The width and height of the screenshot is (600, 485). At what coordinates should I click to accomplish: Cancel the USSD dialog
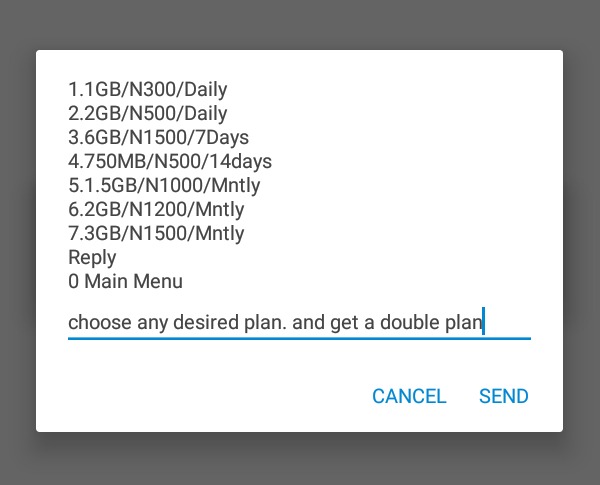click(409, 396)
